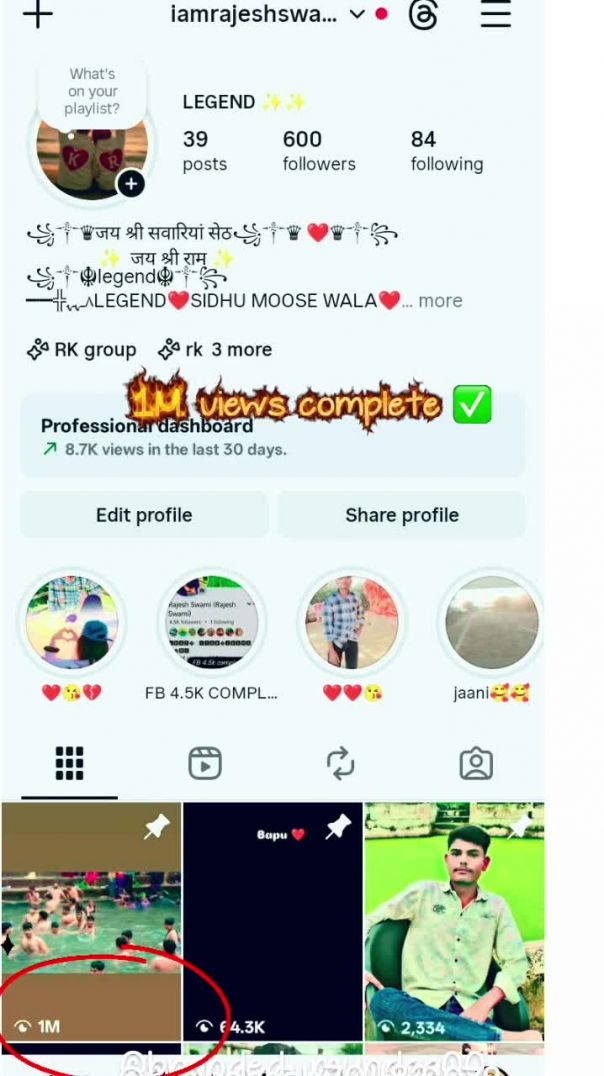Viewport: 604px width, 1076px height.
Task: Open the RK group channel link
Action: click(x=83, y=350)
